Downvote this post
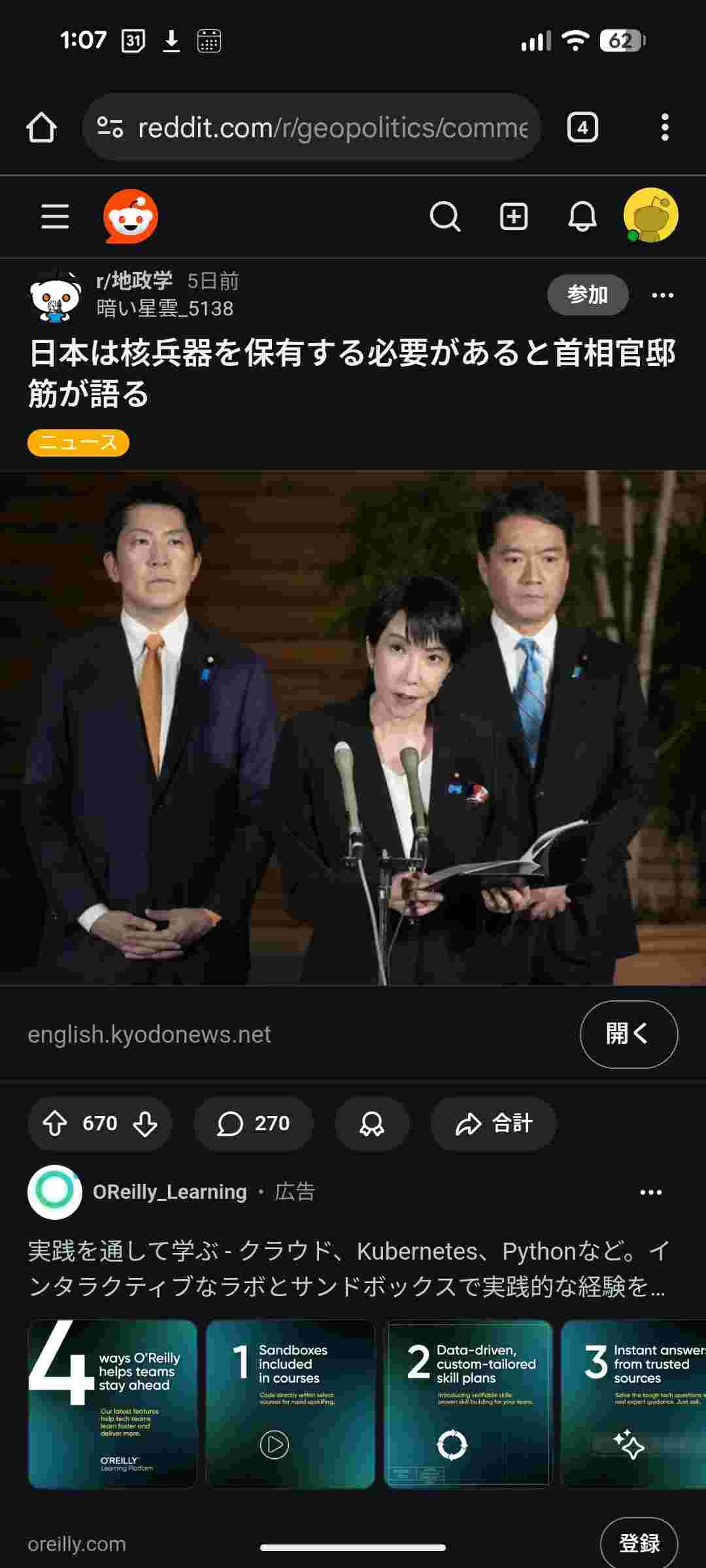The height and width of the screenshot is (1568, 706). 144,1123
